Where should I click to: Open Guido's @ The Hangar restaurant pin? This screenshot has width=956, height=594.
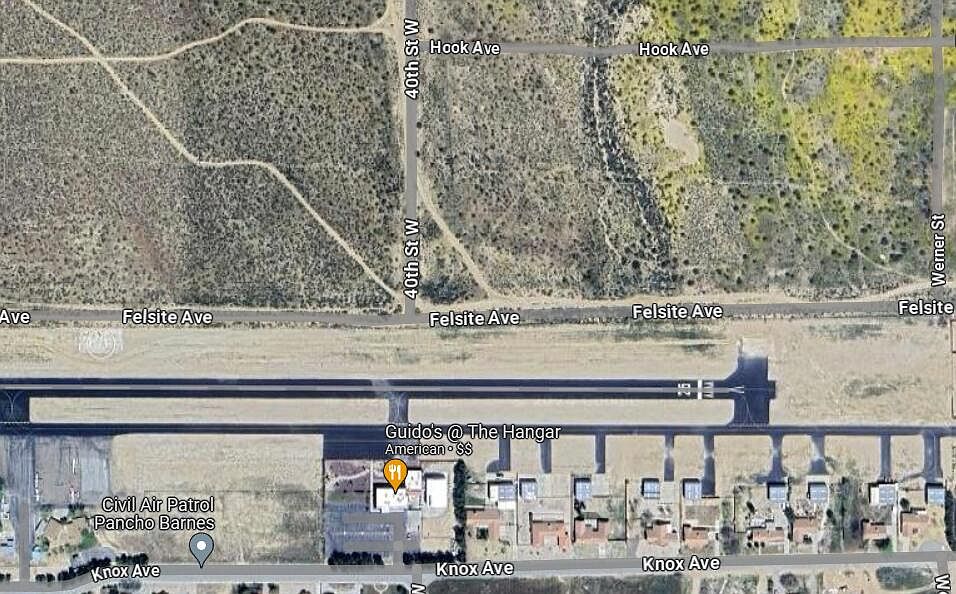tap(395, 474)
